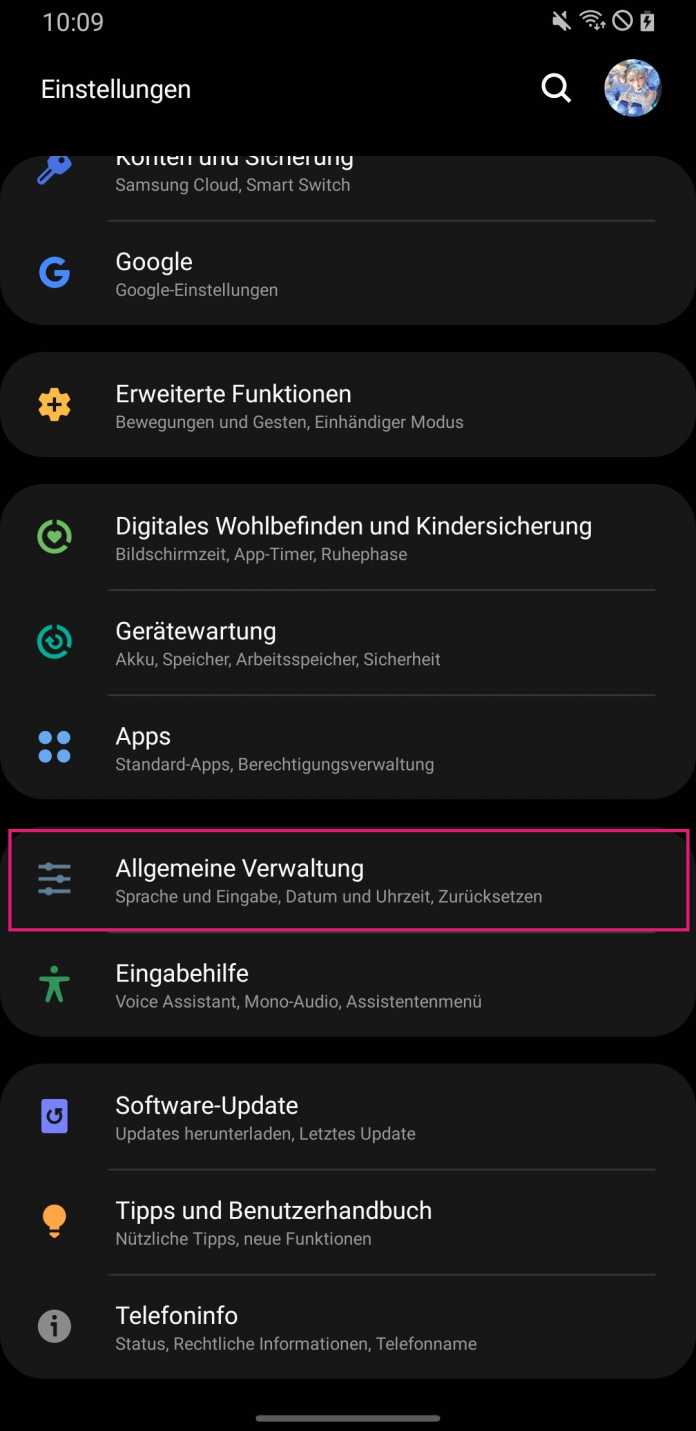Tap the profile avatar picture
Screen dimensions: 696x1431
pos(632,88)
